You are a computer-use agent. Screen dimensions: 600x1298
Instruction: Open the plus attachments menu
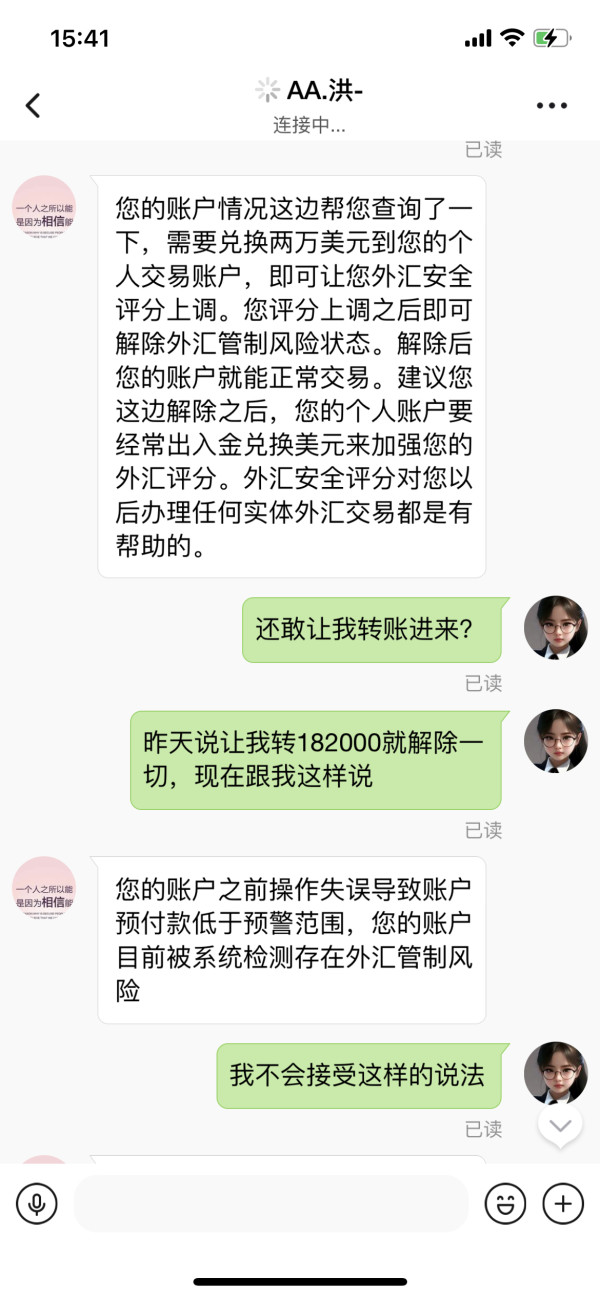pyautogui.click(x=563, y=1203)
